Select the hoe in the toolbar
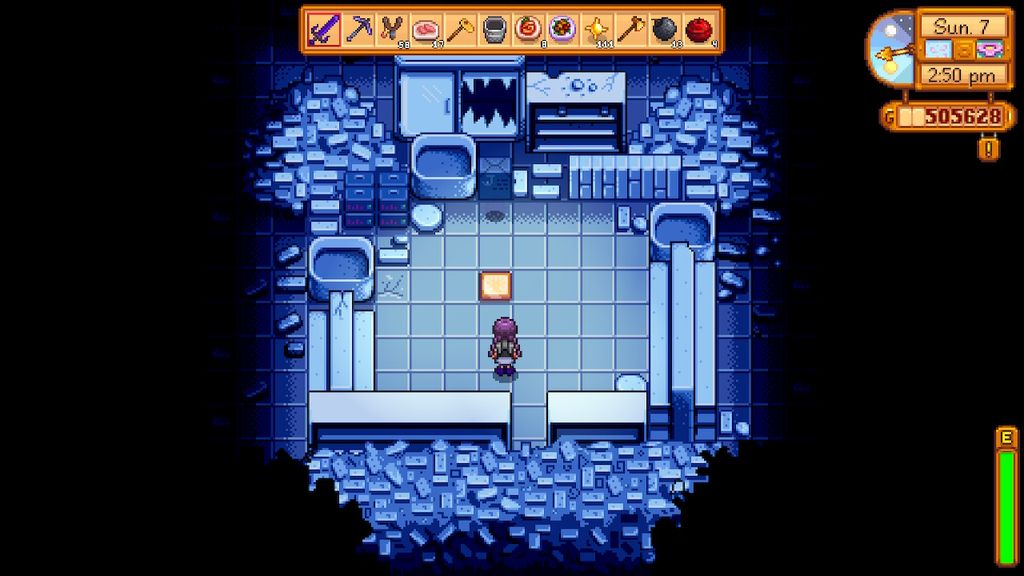This screenshot has width=1024, height=576. (460, 29)
